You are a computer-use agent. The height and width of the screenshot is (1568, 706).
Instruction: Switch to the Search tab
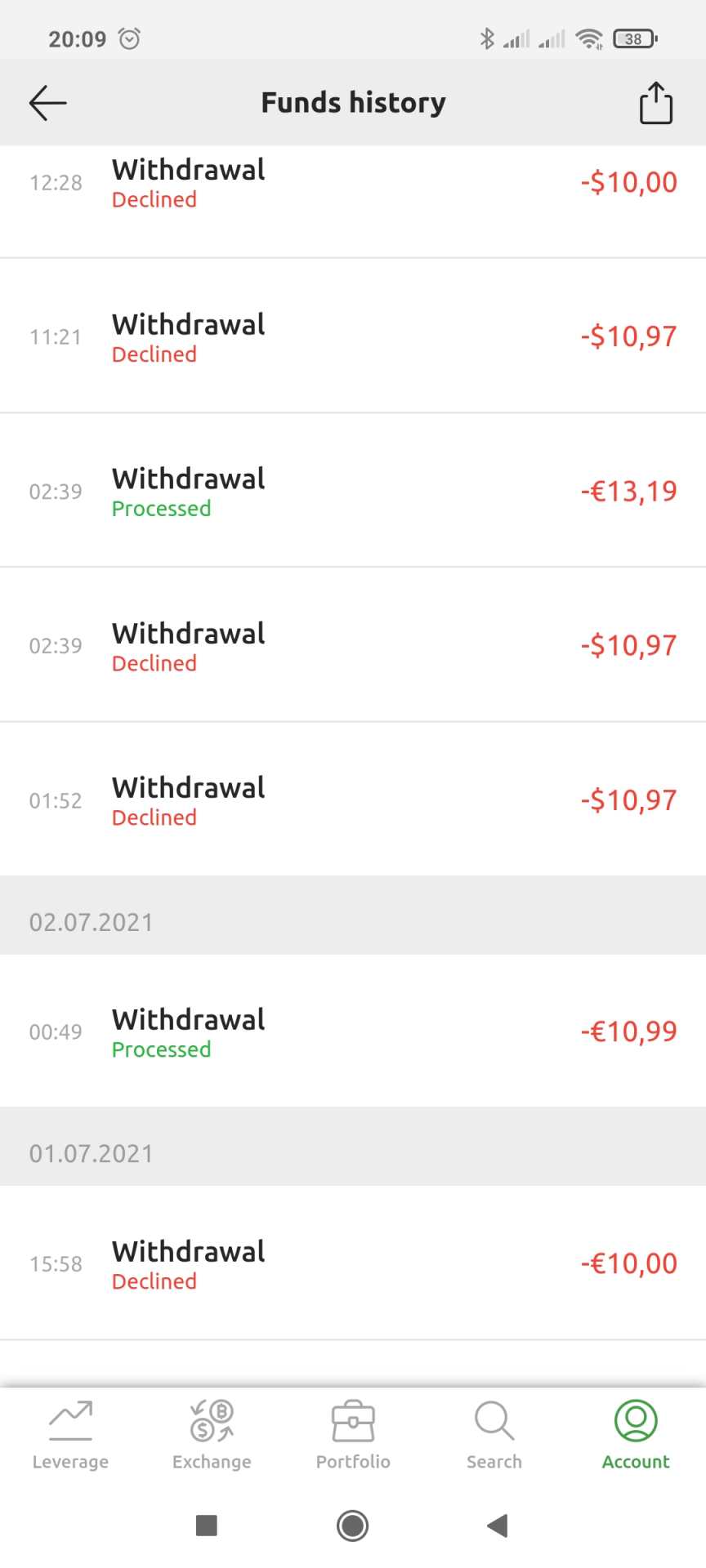click(x=494, y=1436)
